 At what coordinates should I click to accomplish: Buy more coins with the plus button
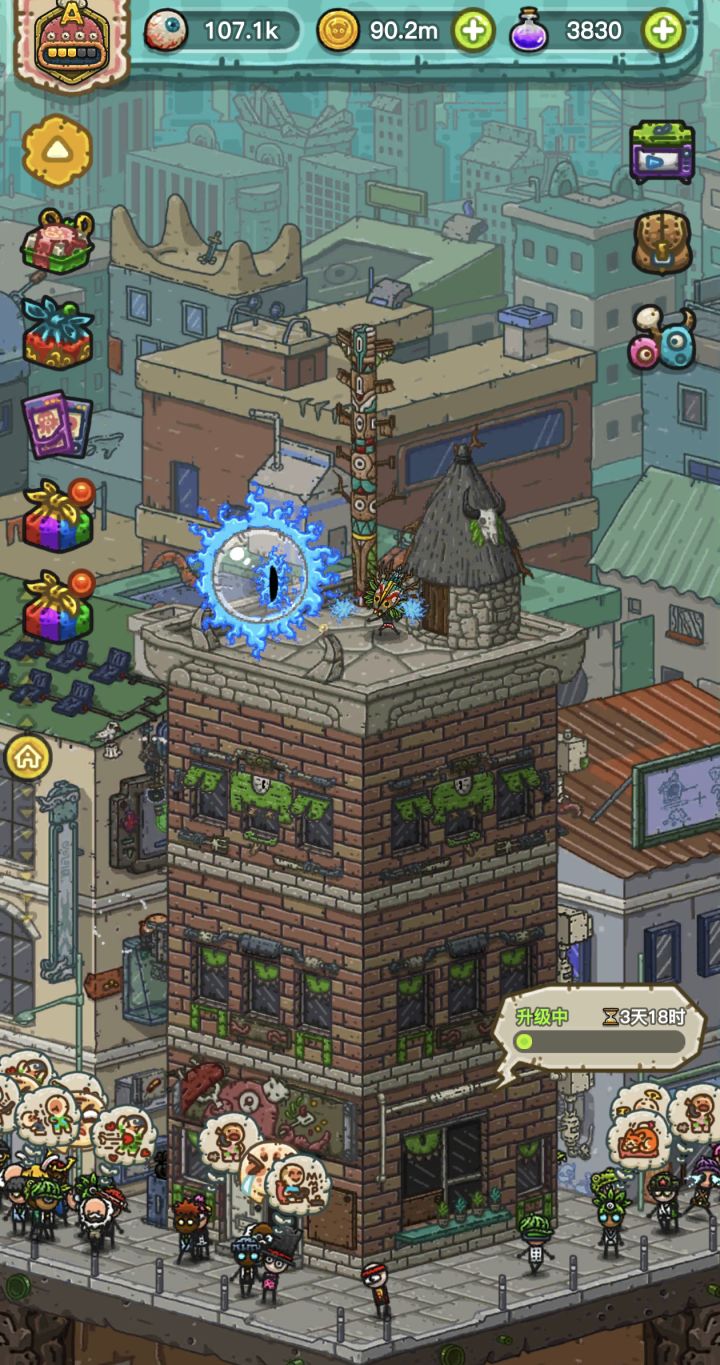point(472,31)
